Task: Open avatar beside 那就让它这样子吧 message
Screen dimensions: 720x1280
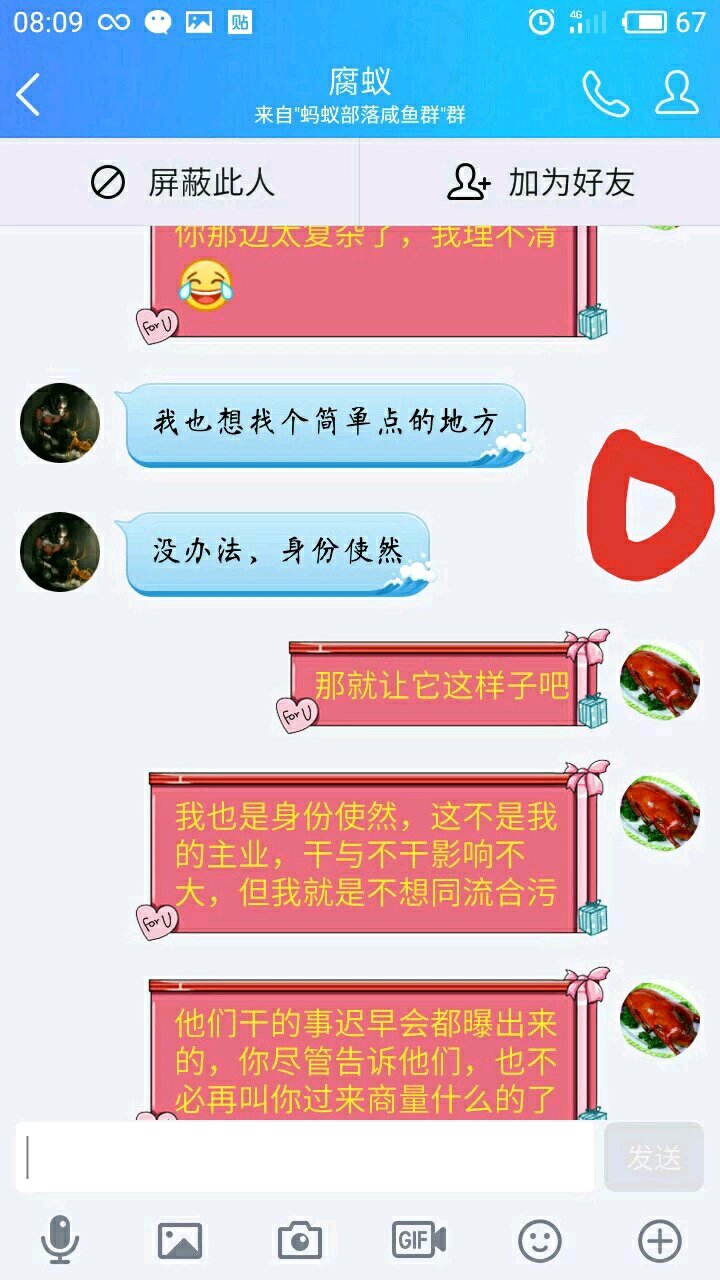Action: click(x=660, y=682)
